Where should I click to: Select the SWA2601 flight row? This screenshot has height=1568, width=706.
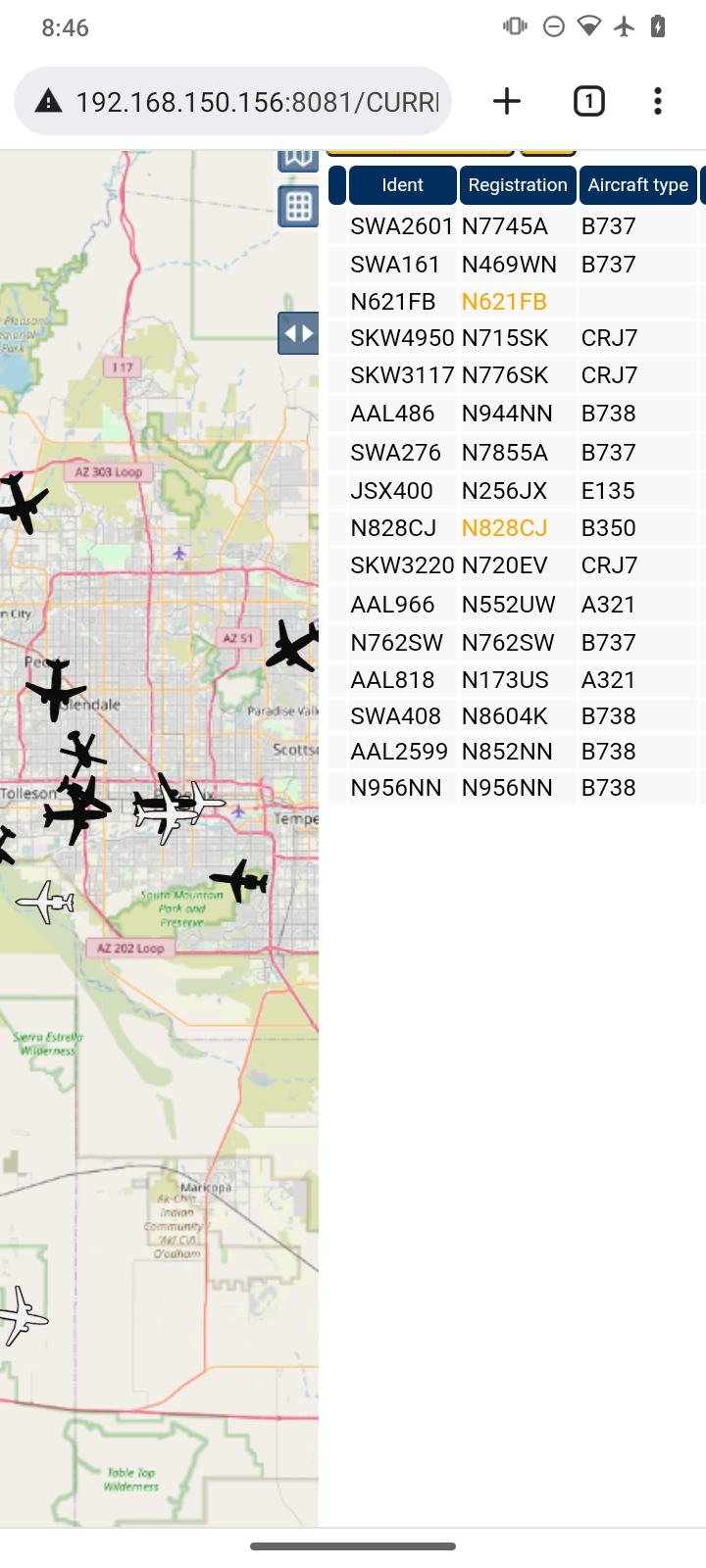coord(517,226)
